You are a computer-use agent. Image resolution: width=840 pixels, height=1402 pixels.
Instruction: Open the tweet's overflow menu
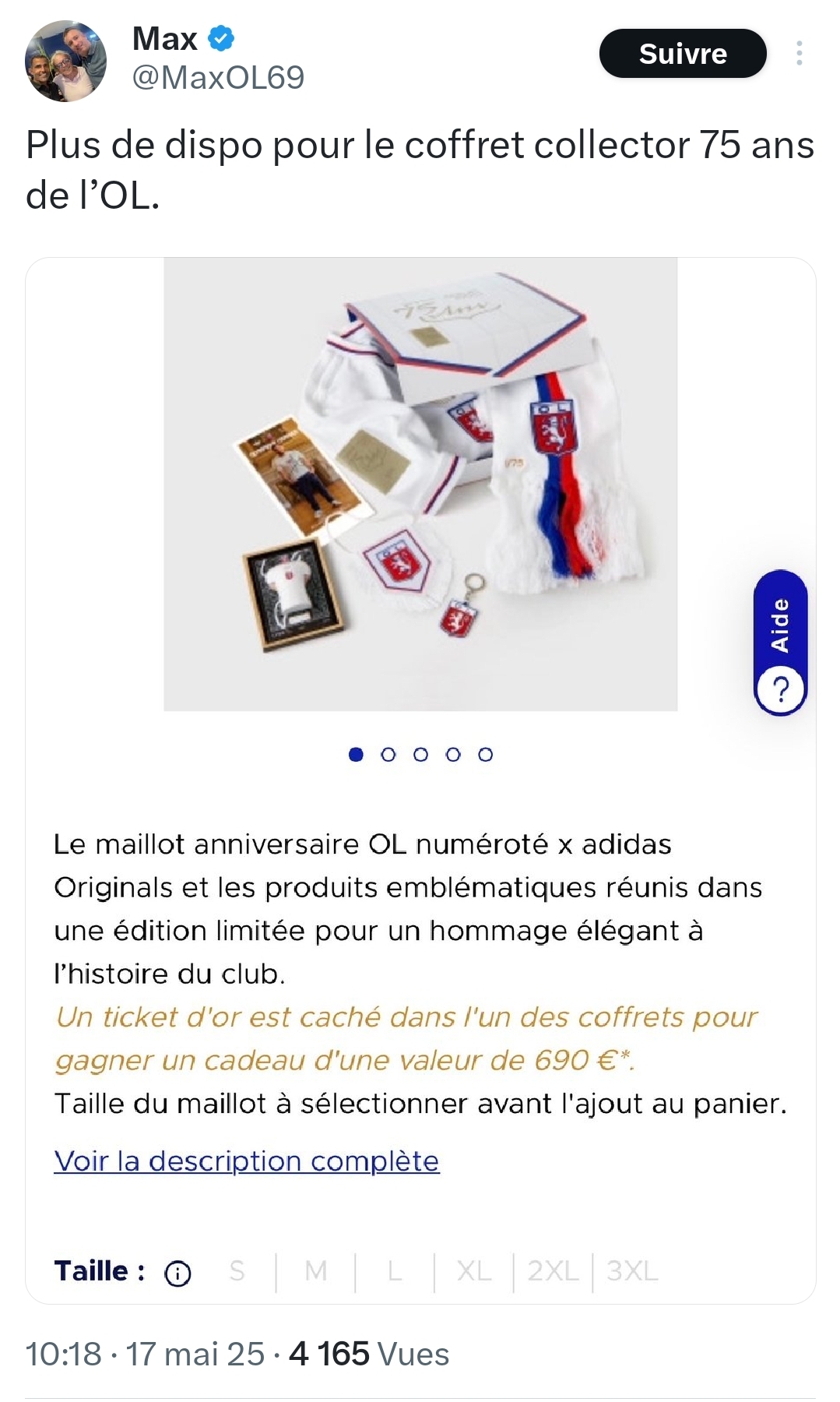click(x=799, y=53)
